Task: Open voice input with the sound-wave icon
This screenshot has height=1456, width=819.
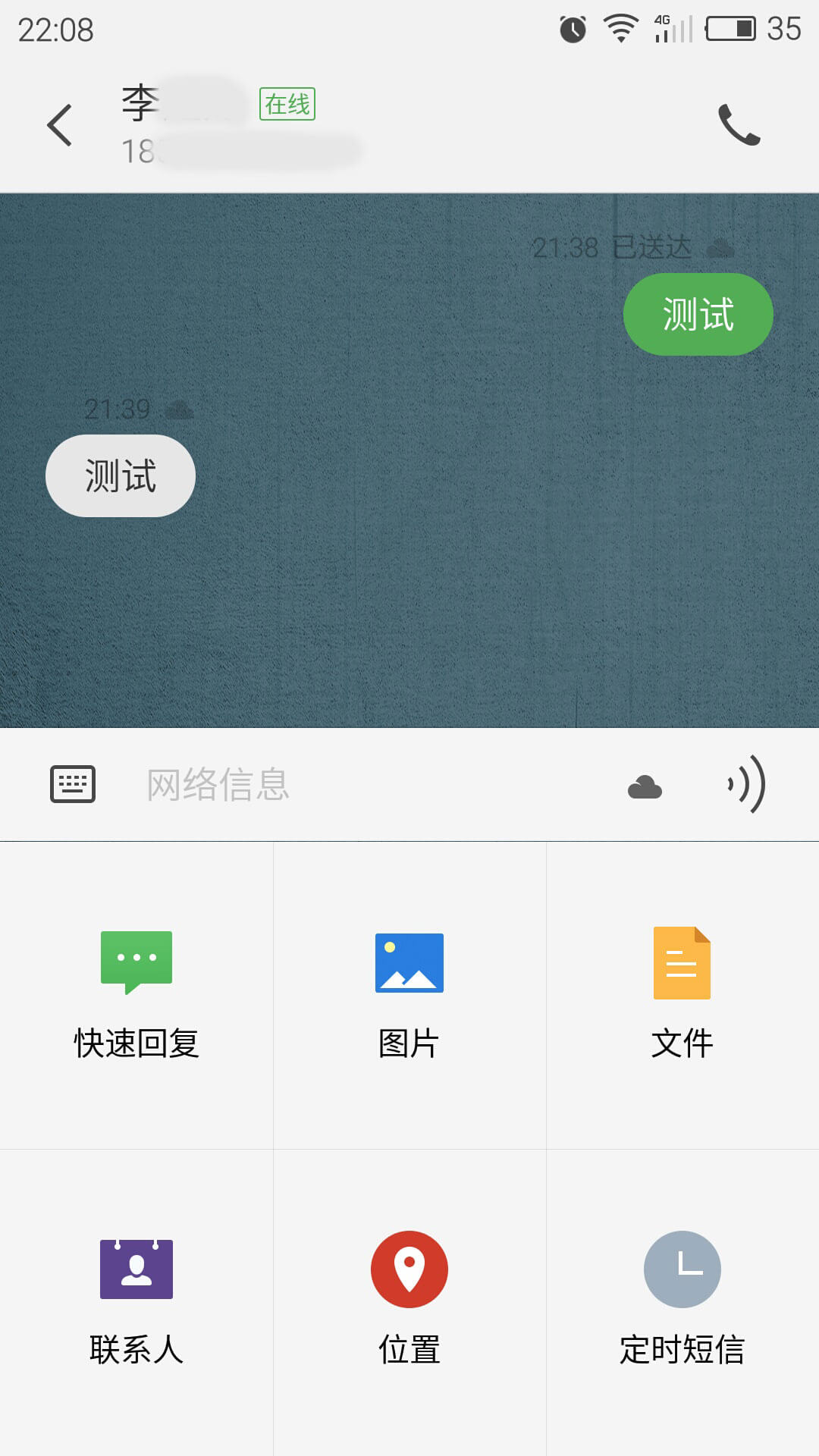Action: pyautogui.click(x=747, y=784)
